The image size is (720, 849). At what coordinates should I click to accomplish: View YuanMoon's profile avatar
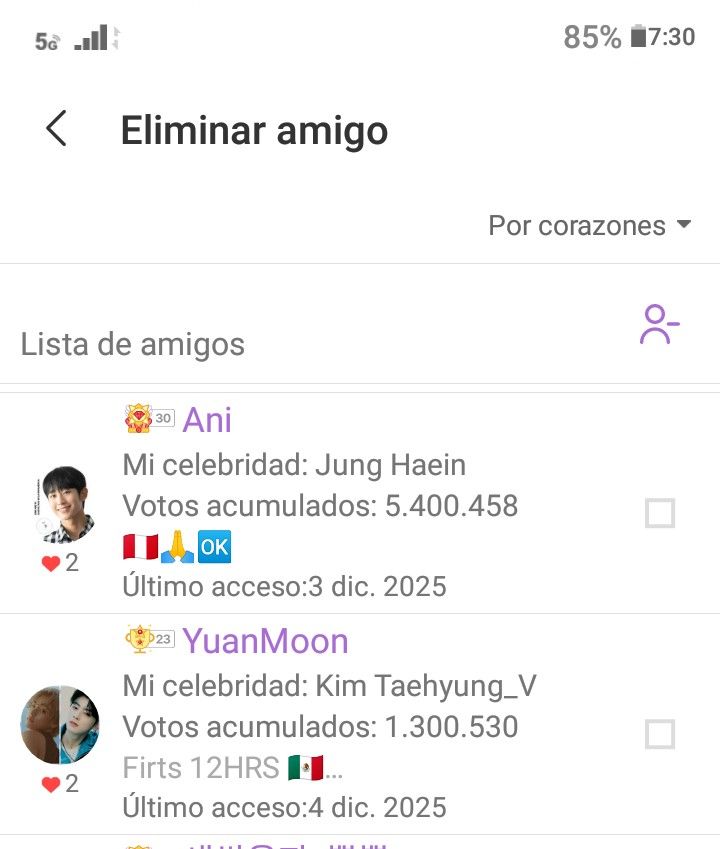pyautogui.click(x=60, y=725)
